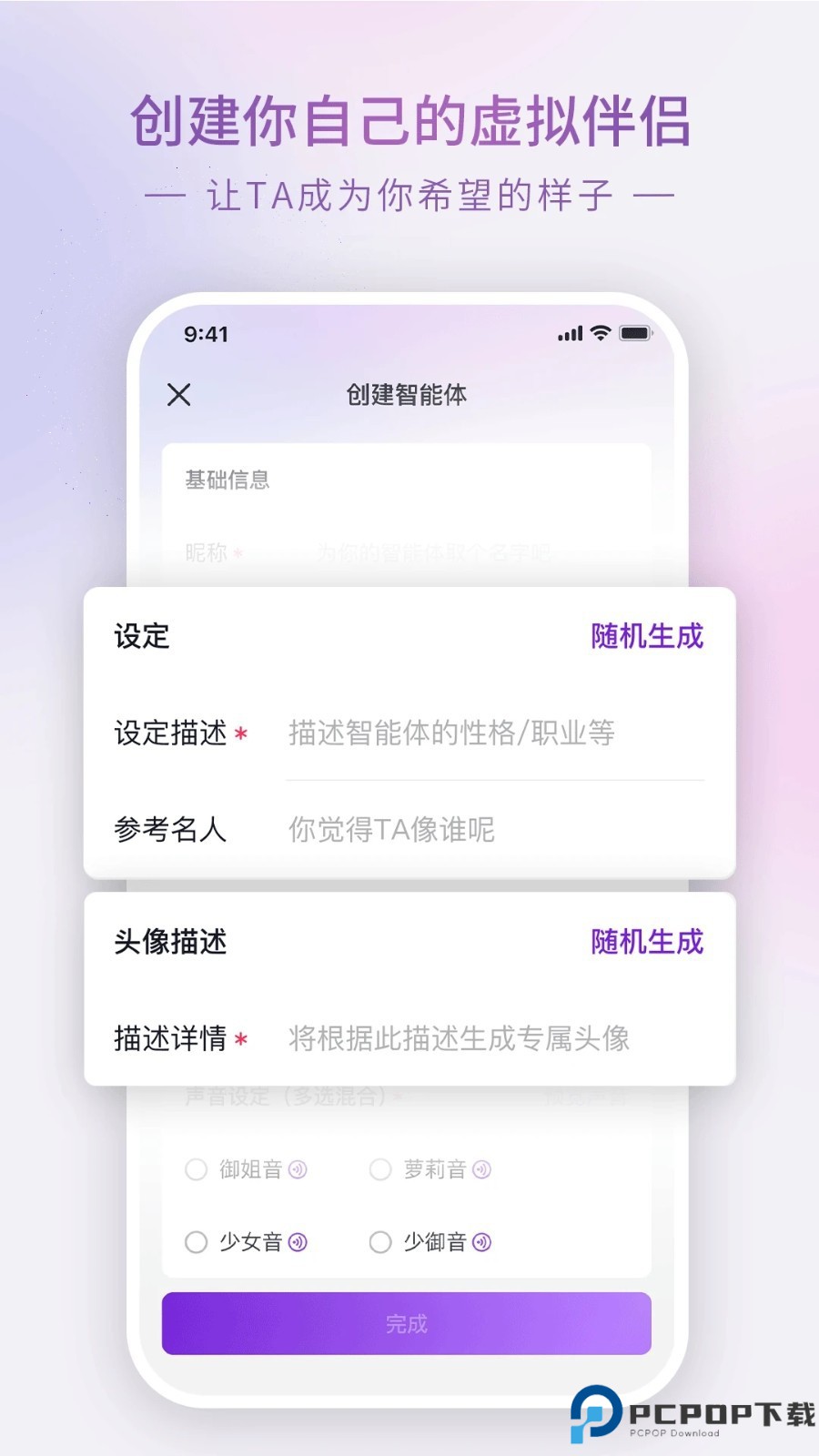Tap 随机生成 in the 头像描述 section
Viewport: 819px width, 1456px height.
tap(645, 943)
